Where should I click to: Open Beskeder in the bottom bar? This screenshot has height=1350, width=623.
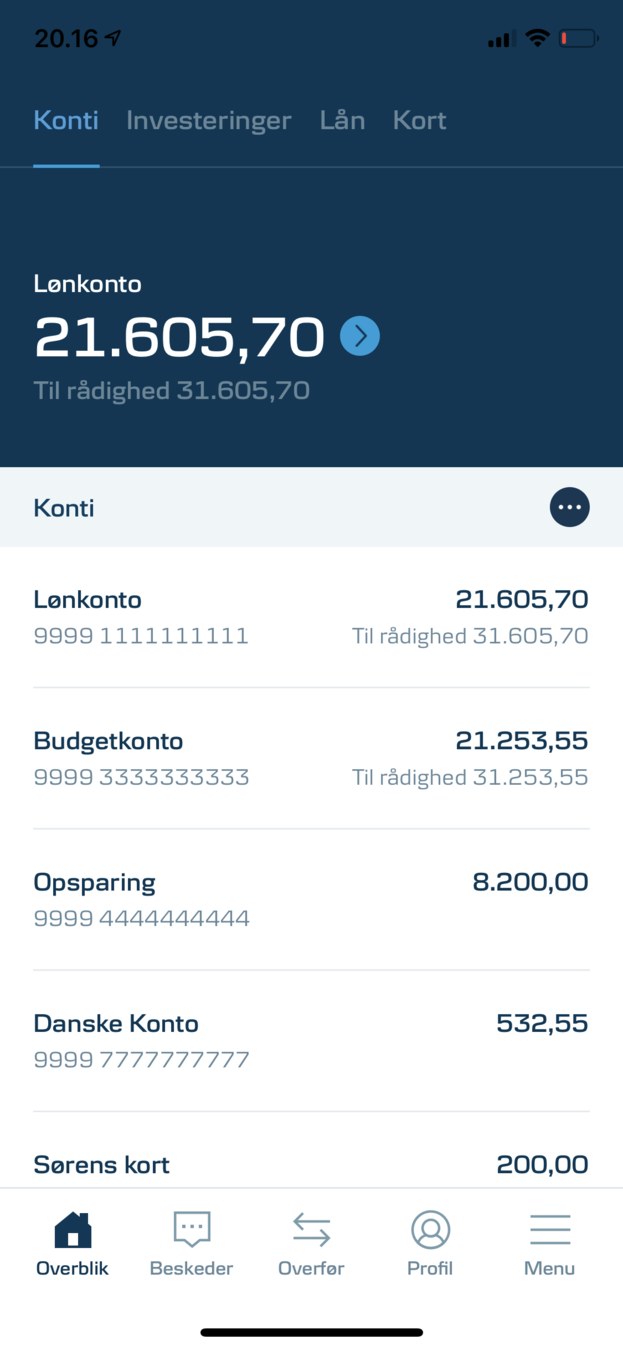(191, 1243)
